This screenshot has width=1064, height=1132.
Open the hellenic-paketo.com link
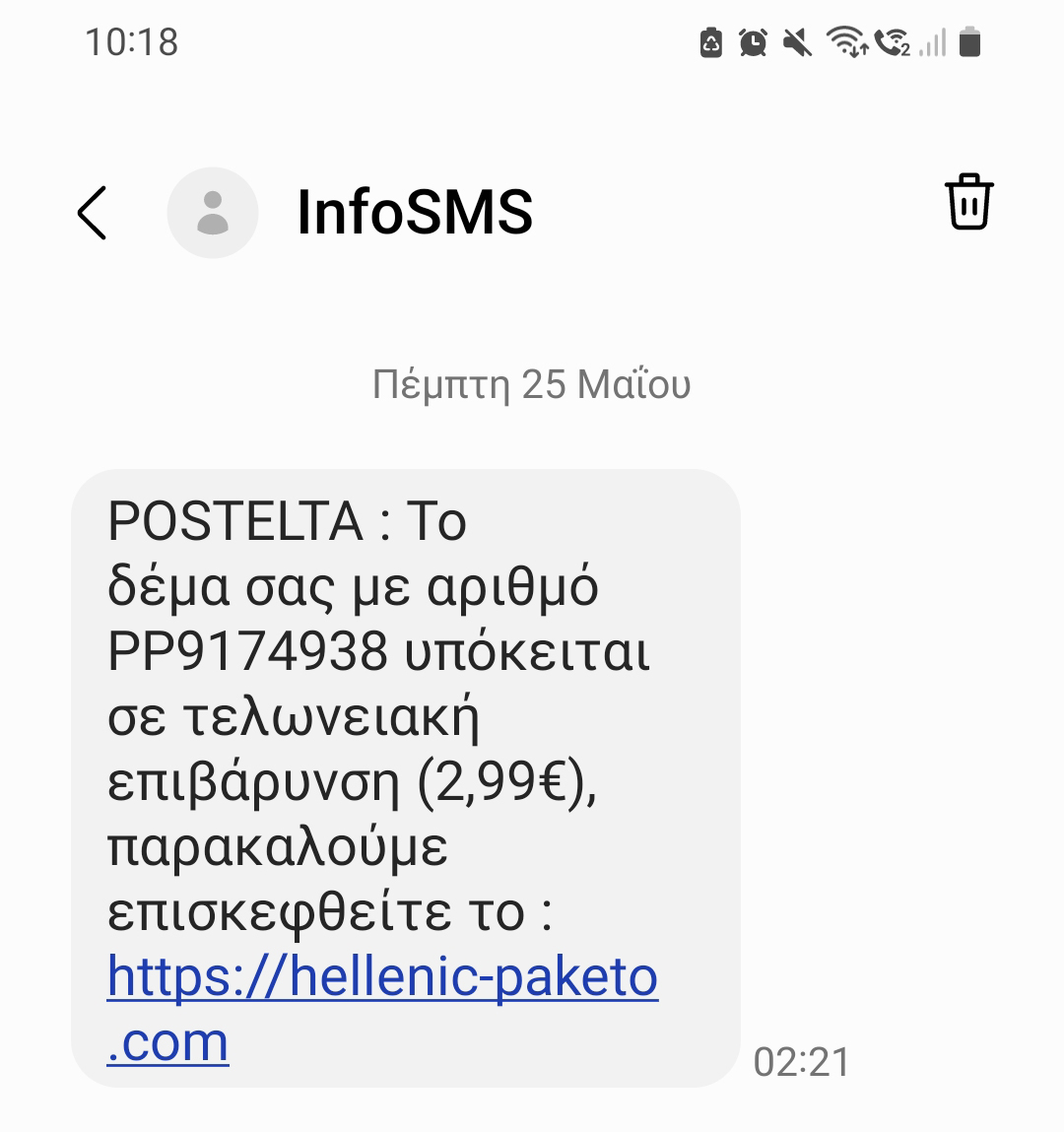pos(382,977)
